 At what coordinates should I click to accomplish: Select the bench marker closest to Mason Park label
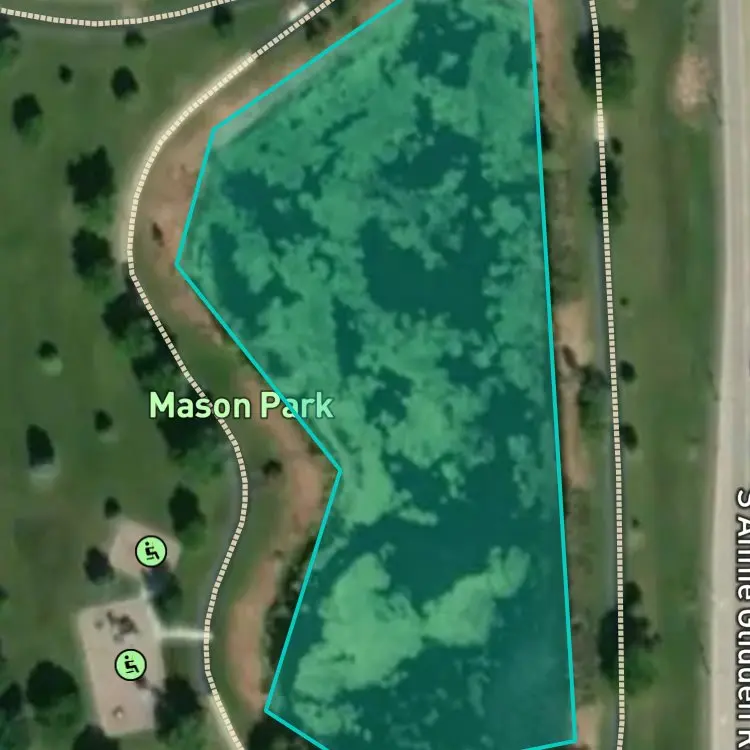151,551
